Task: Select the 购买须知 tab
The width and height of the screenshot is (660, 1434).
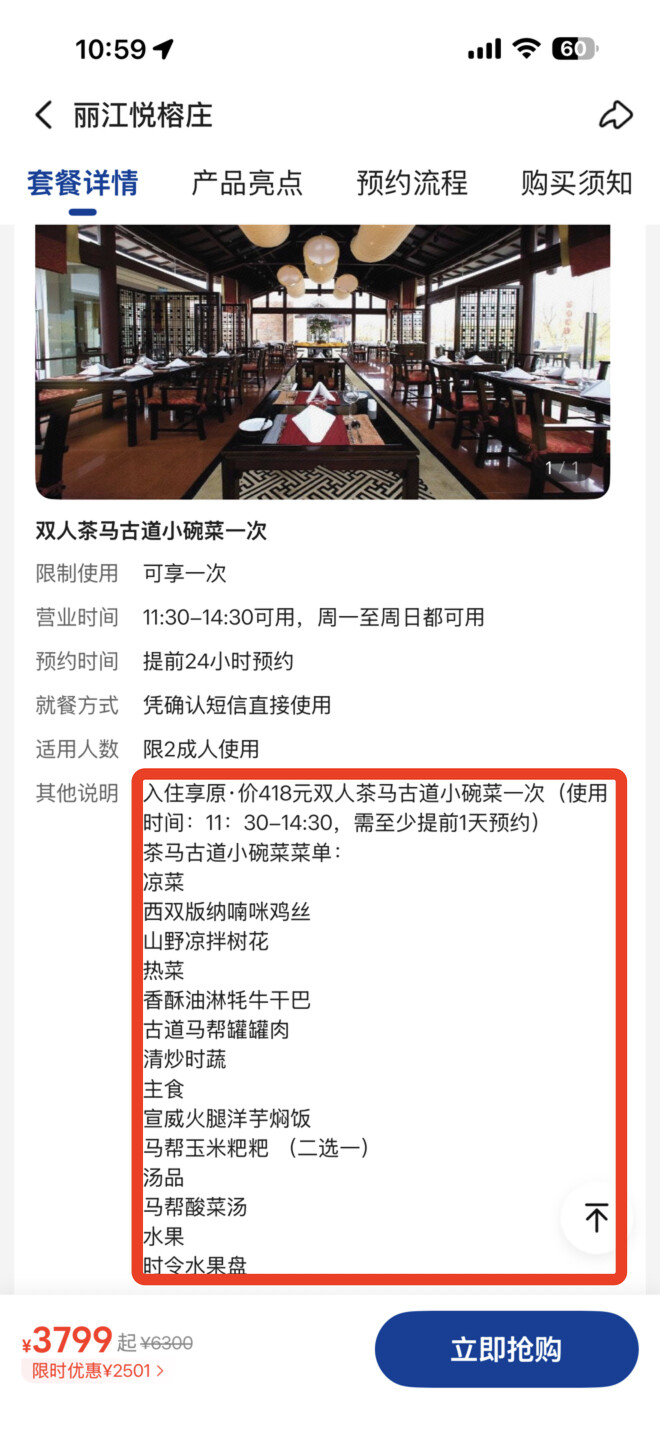Action: [576, 184]
